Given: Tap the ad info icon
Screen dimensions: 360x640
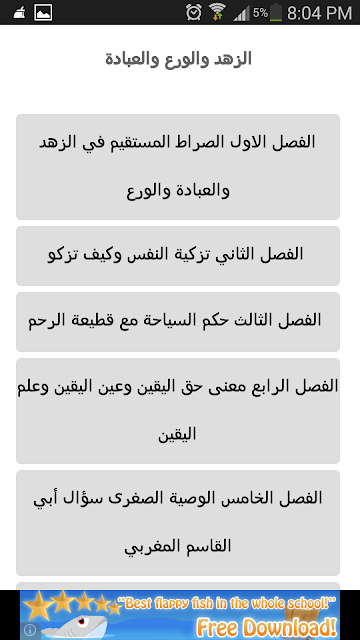Looking at the screenshot, I should [29, 631].
